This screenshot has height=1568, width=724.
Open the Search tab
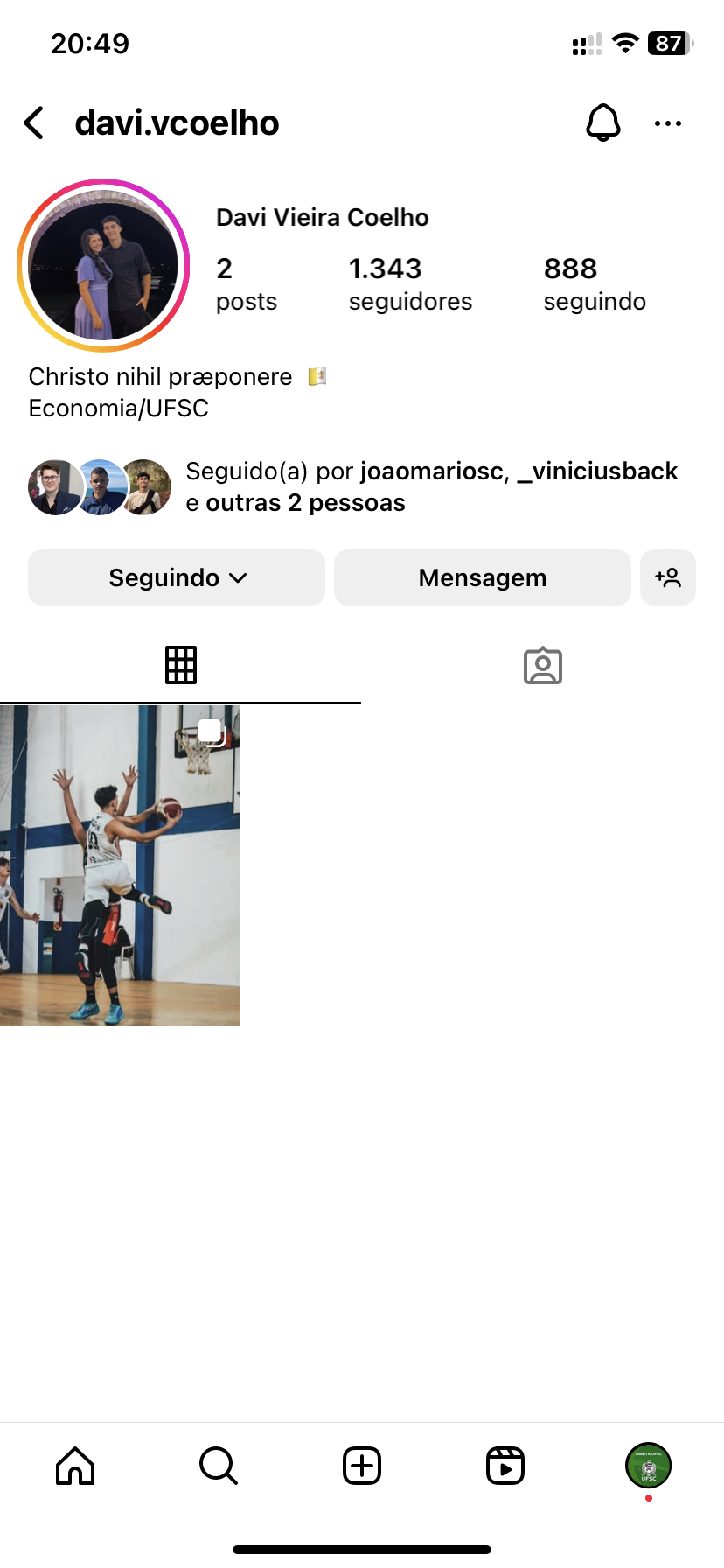coord(219,1466)
